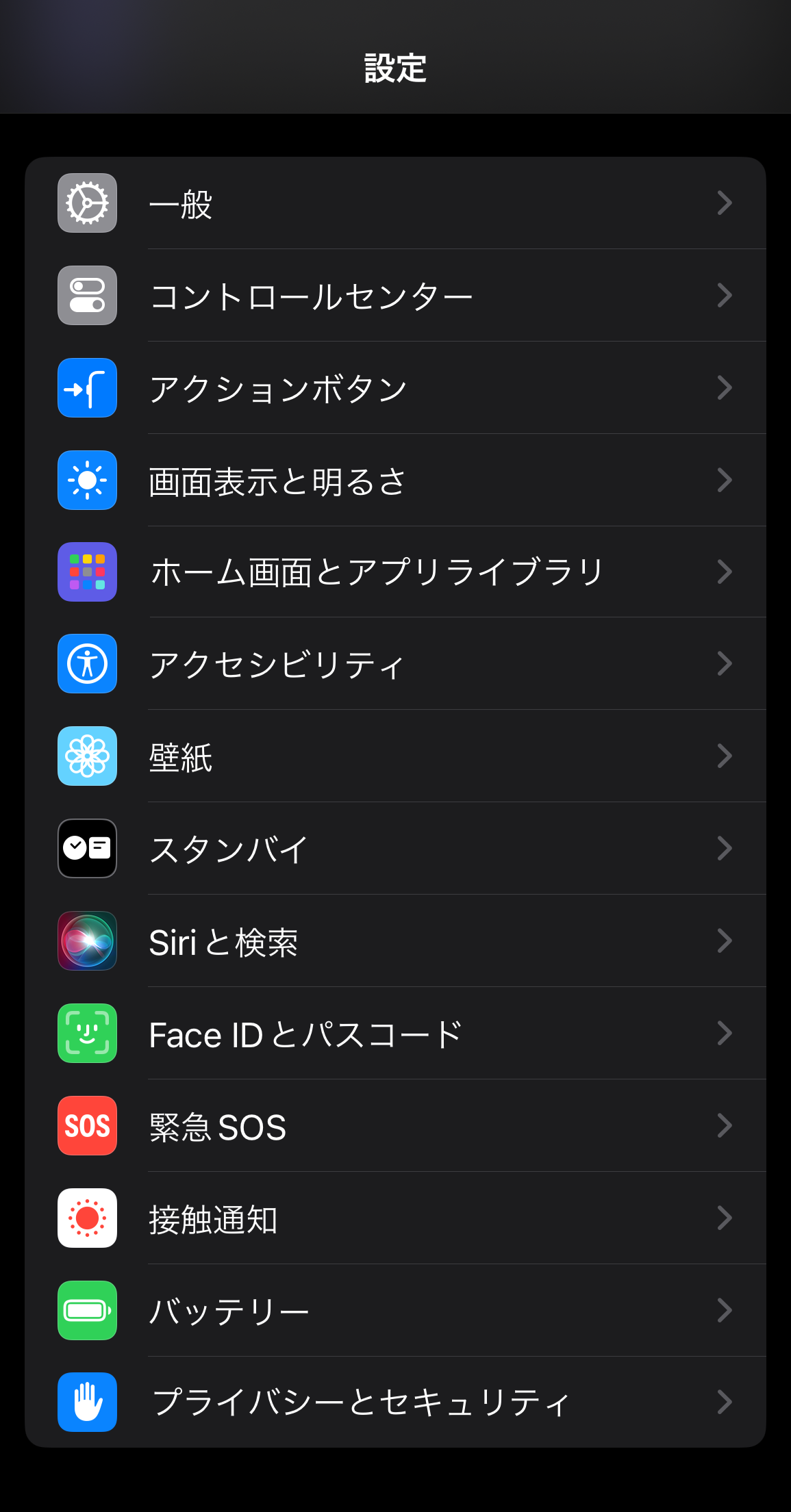The width and height of the screenshot is (791, 1512).
Task: Open 接触通知 settings
Action: pyautogui.click(x=395, y=1218)
